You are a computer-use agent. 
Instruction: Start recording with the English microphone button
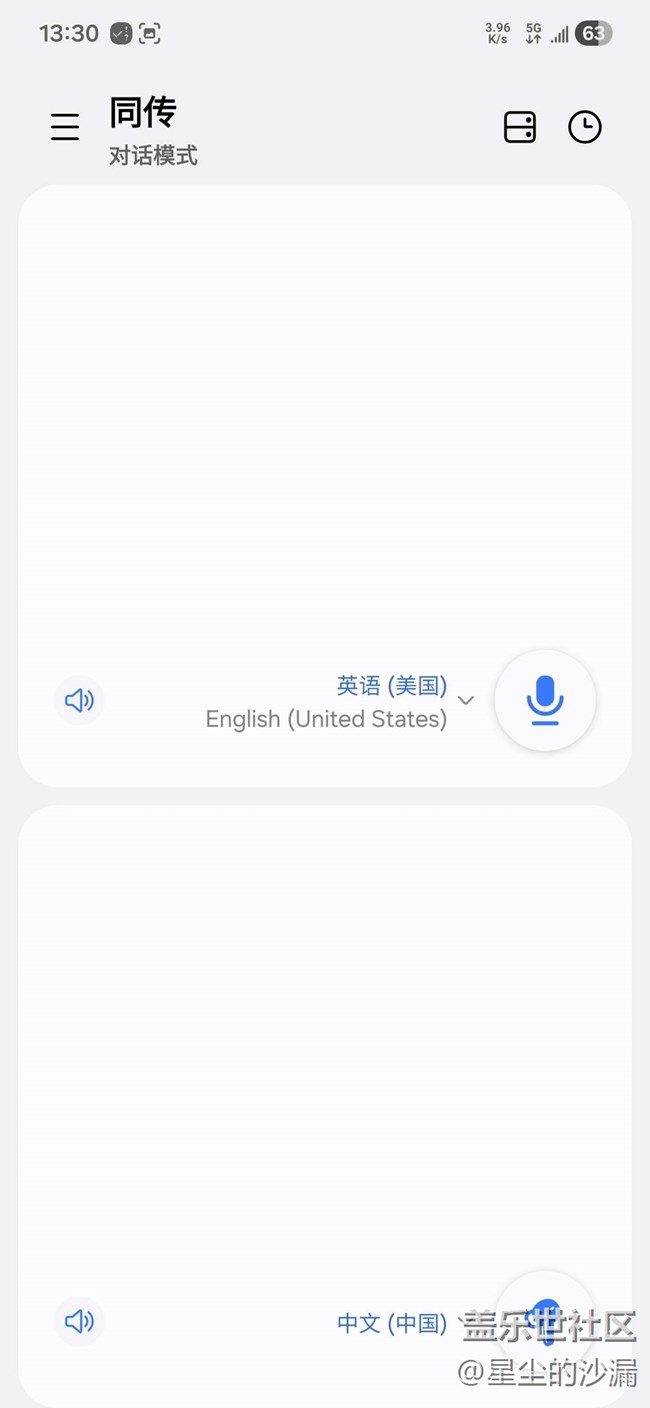pyautogui.click(x=545, y=700)
